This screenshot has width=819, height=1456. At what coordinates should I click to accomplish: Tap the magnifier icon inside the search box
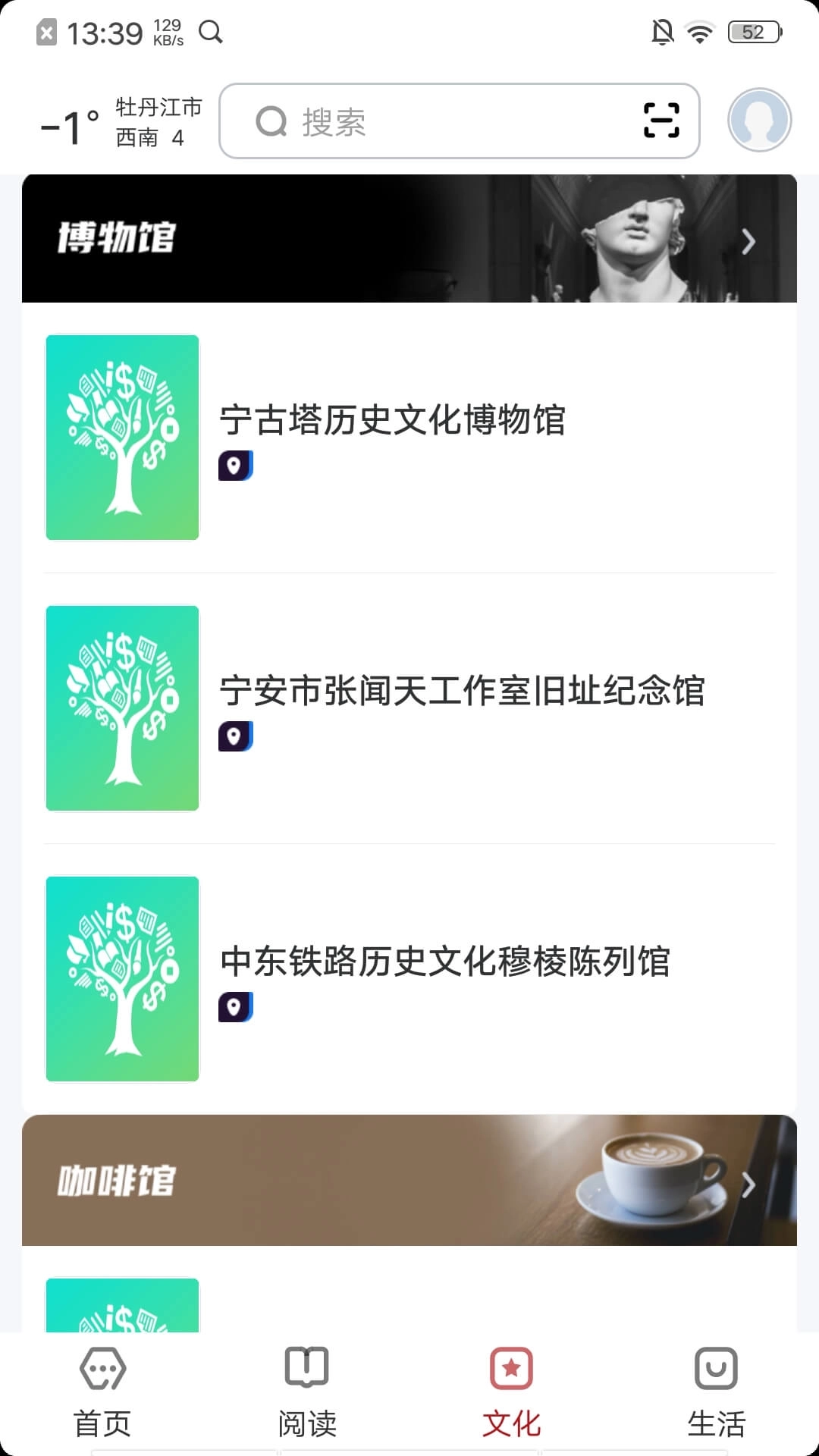coord(271,121)
